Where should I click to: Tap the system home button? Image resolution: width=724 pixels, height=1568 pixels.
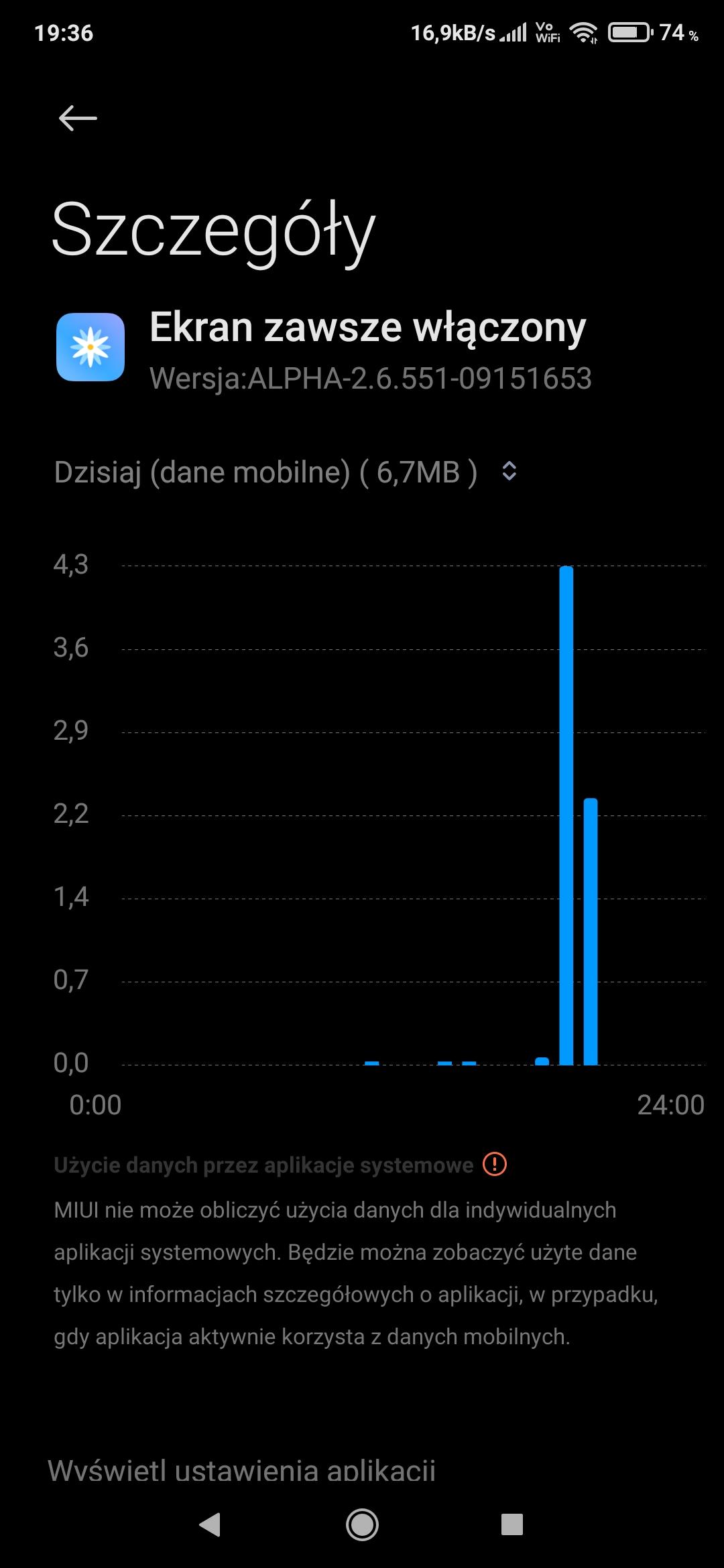point(362,1525)
